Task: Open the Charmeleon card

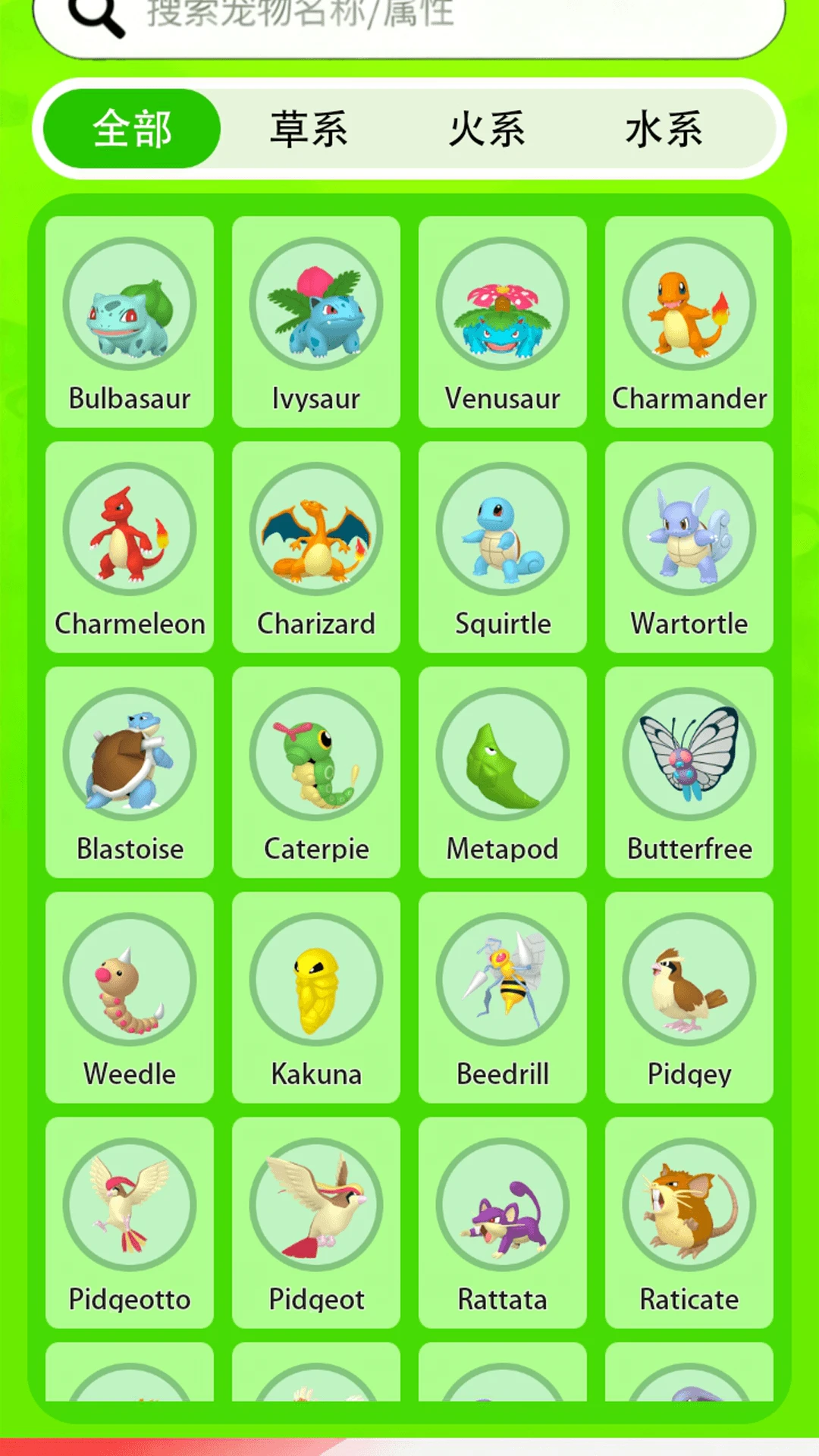Action: pyautogui.click(x=130, y=547)
